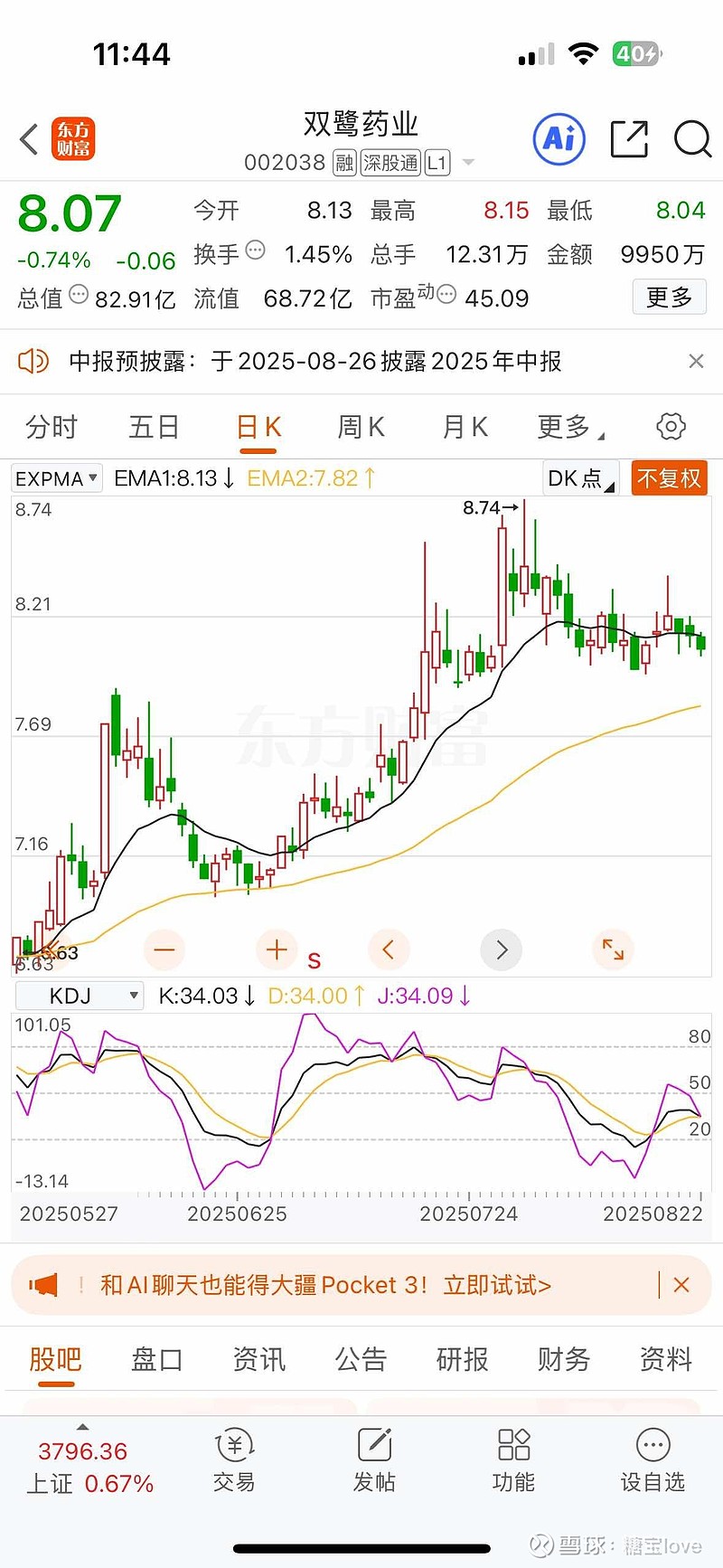
Task: Open the AI assistant icon
Action: (559, 139)
